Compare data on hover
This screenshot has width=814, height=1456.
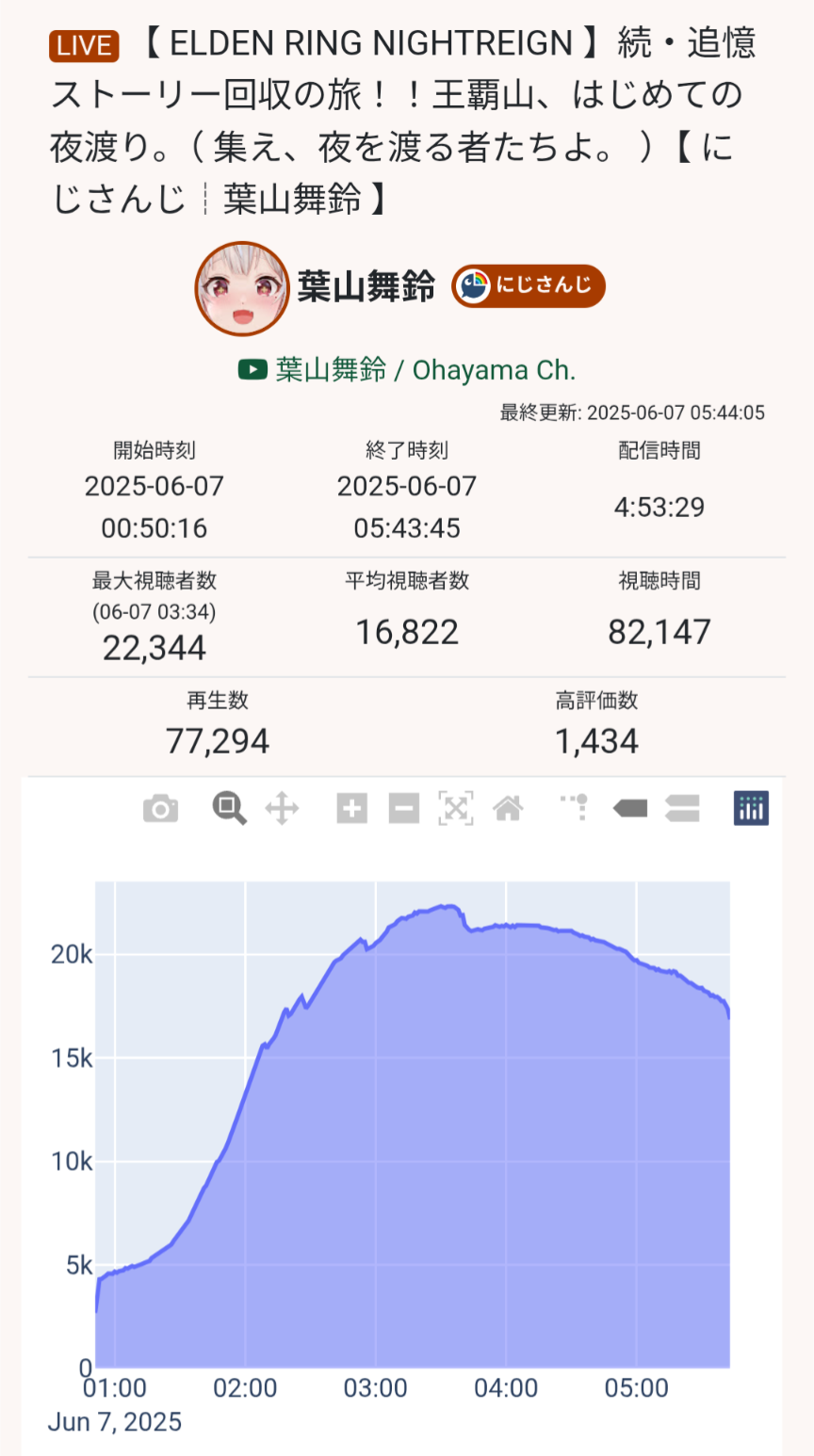point(682,808)
